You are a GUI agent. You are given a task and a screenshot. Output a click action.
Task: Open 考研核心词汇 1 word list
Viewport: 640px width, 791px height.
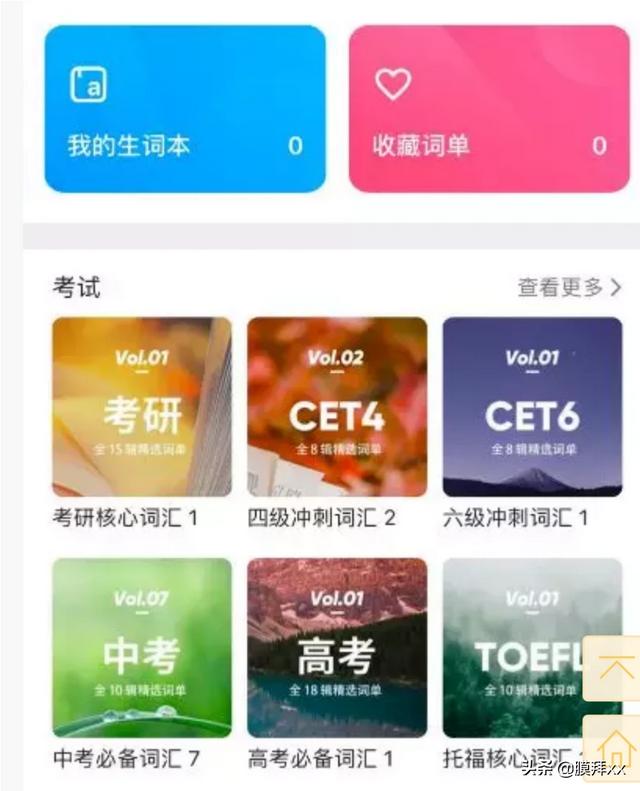click(x=142, y=407)
